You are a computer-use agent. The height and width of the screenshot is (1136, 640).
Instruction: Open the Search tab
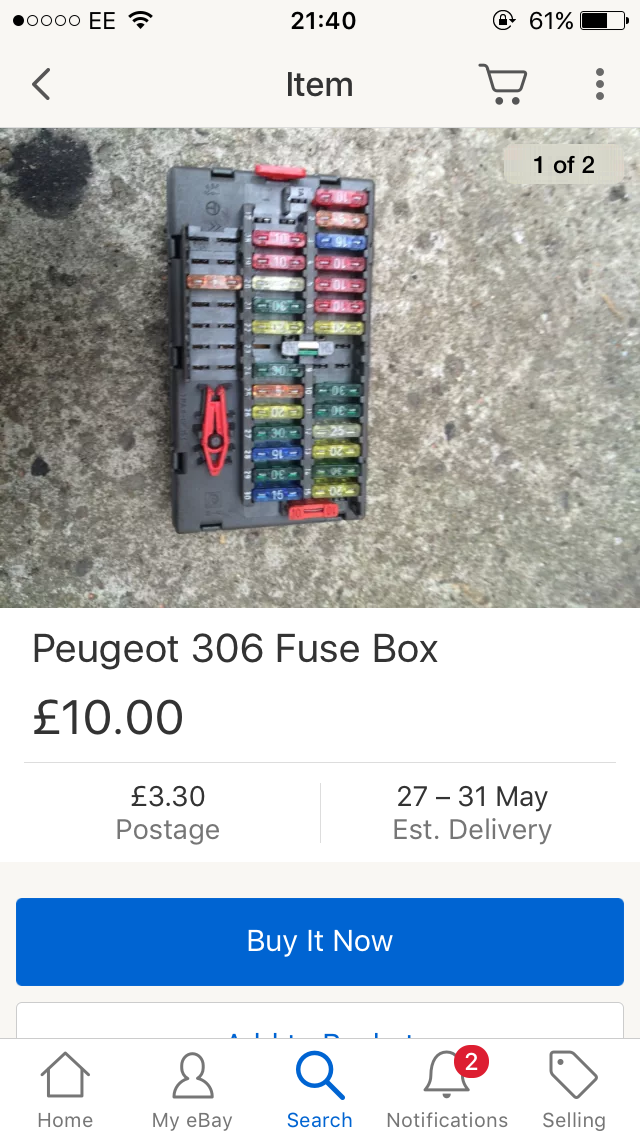320,1090
